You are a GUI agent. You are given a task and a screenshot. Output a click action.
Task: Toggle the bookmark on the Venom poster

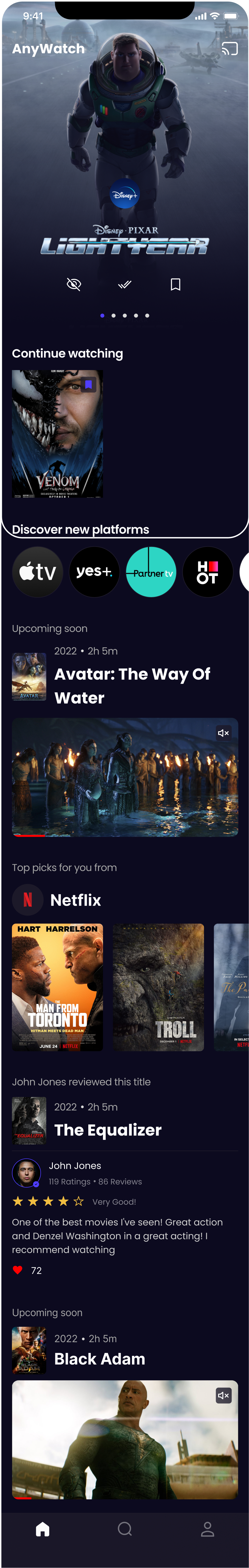pyautogui.click(x=89, y=384)
